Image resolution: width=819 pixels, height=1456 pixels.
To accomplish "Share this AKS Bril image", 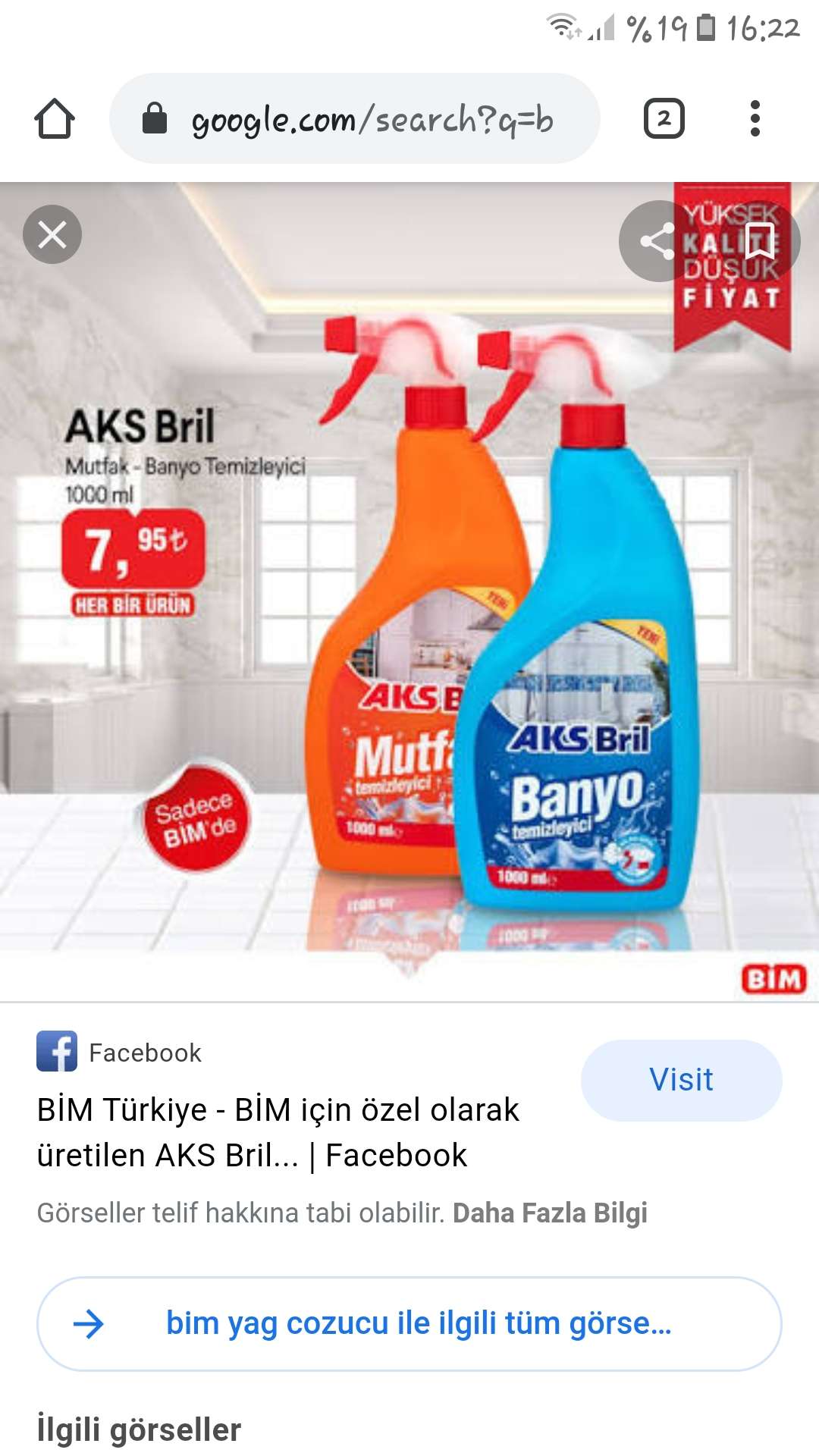I will click(657, 241).
